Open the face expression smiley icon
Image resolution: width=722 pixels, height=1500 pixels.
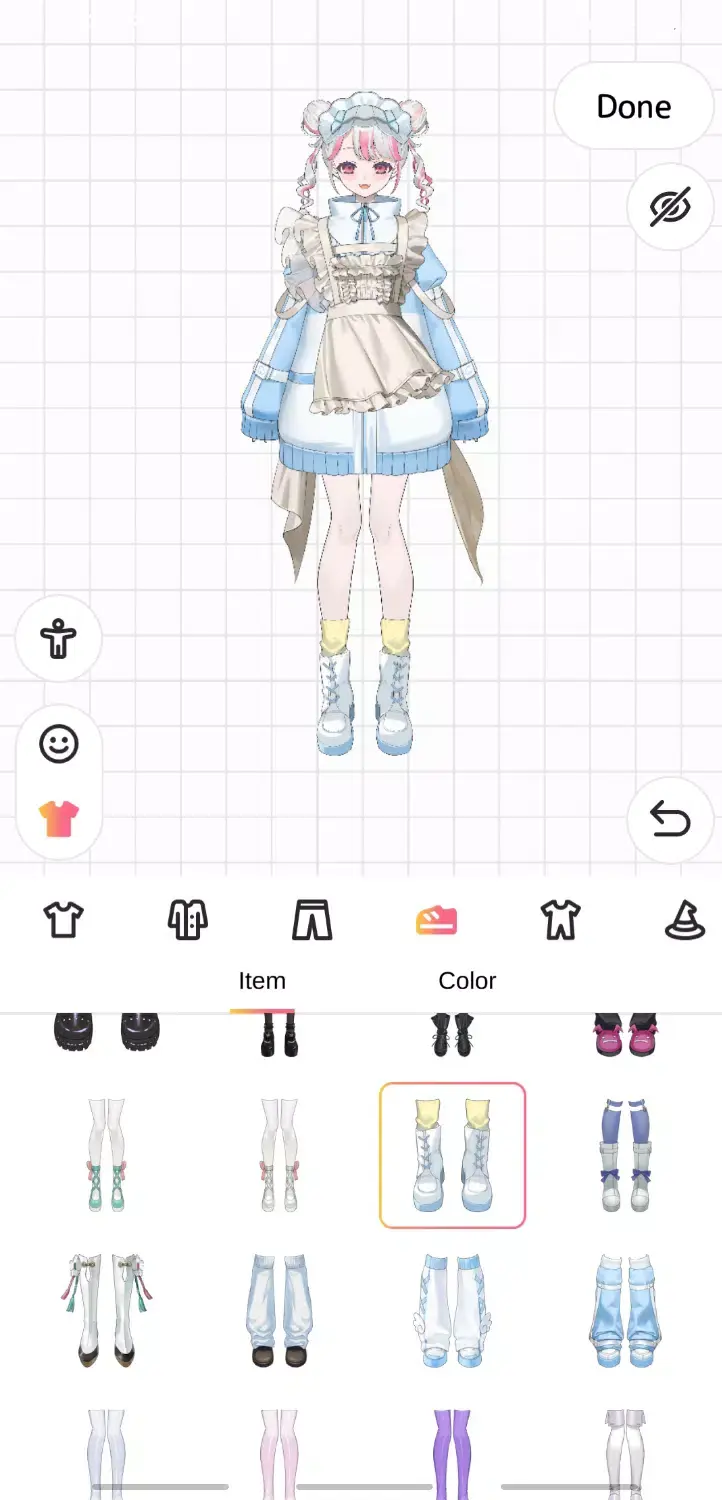(x=60, y=742)
